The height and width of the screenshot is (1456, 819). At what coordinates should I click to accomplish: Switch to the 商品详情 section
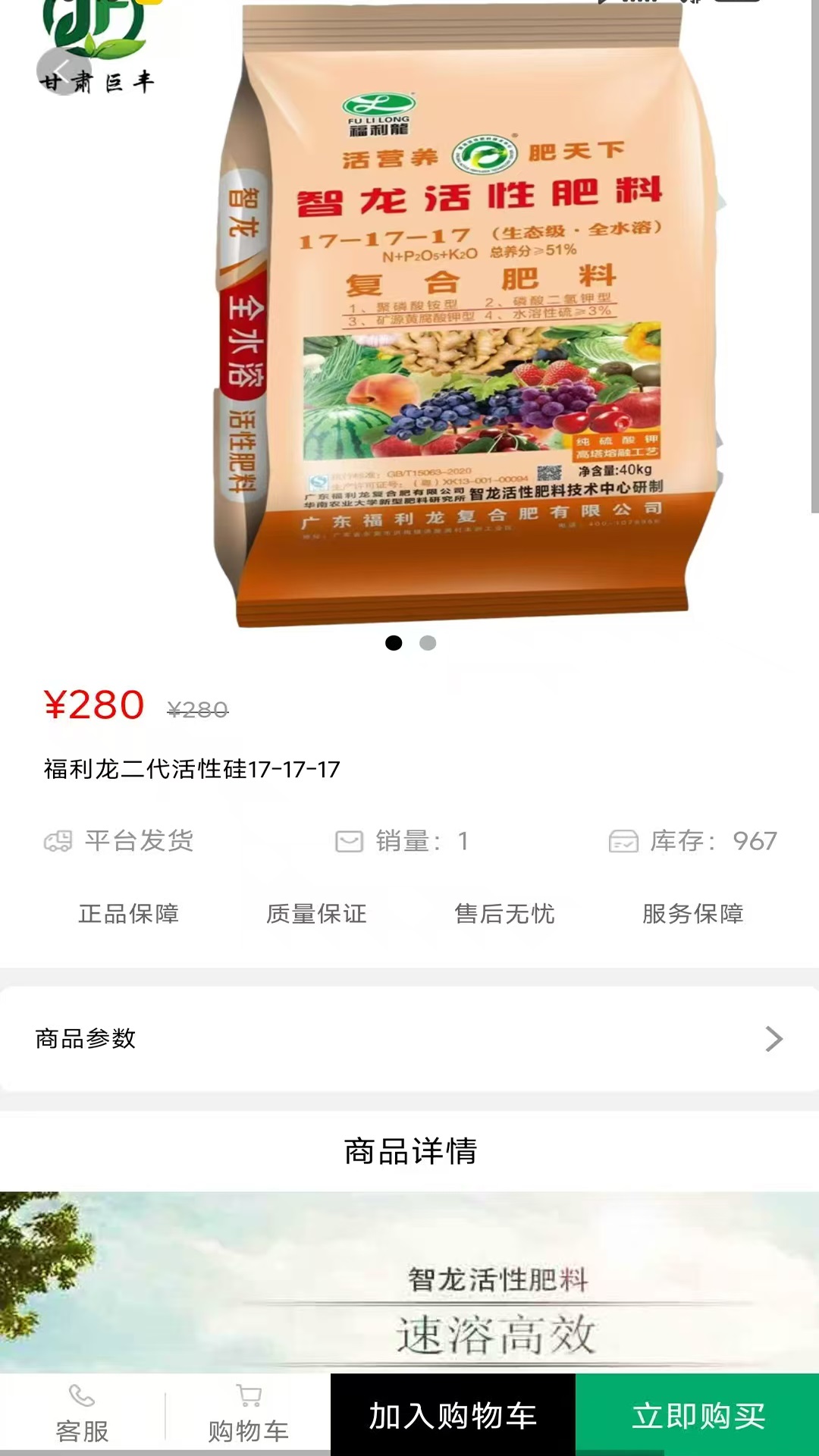[x=409, y=1150]
